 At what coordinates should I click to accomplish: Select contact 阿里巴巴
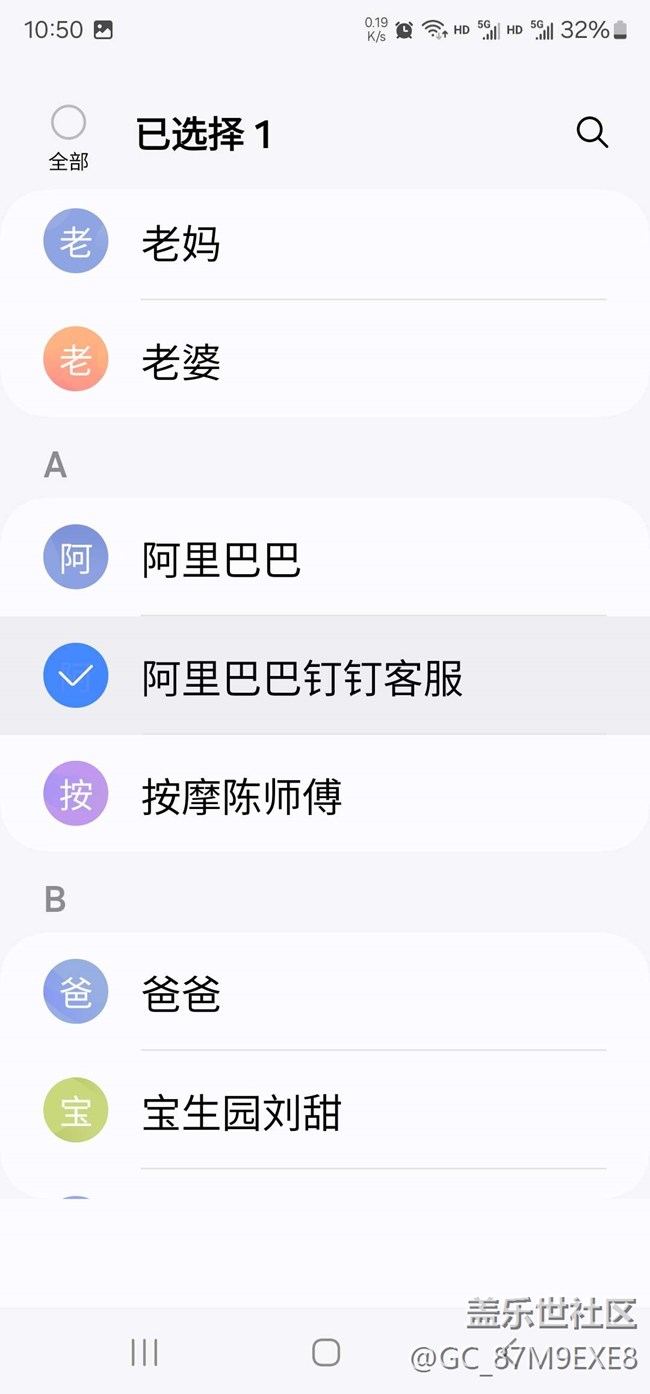point(325,557)
